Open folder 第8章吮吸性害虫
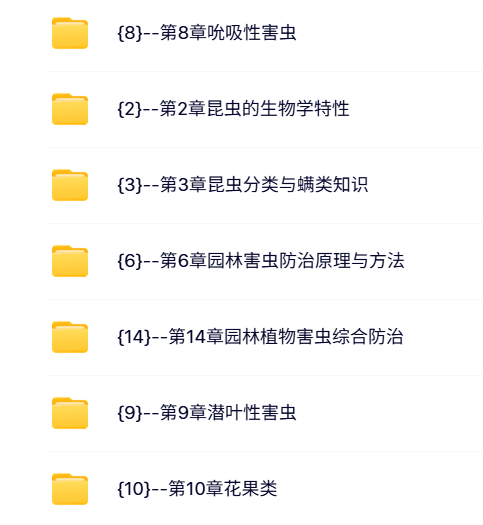The height and width of the screenshot is (525, 483). tap(264, 33)
